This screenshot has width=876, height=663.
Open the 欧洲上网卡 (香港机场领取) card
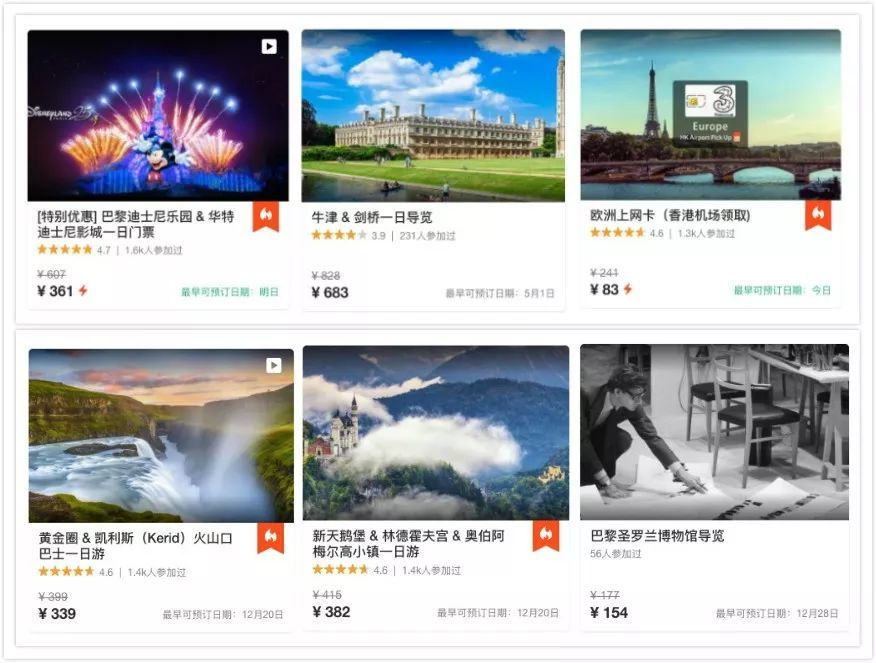[x=711, y=169]
